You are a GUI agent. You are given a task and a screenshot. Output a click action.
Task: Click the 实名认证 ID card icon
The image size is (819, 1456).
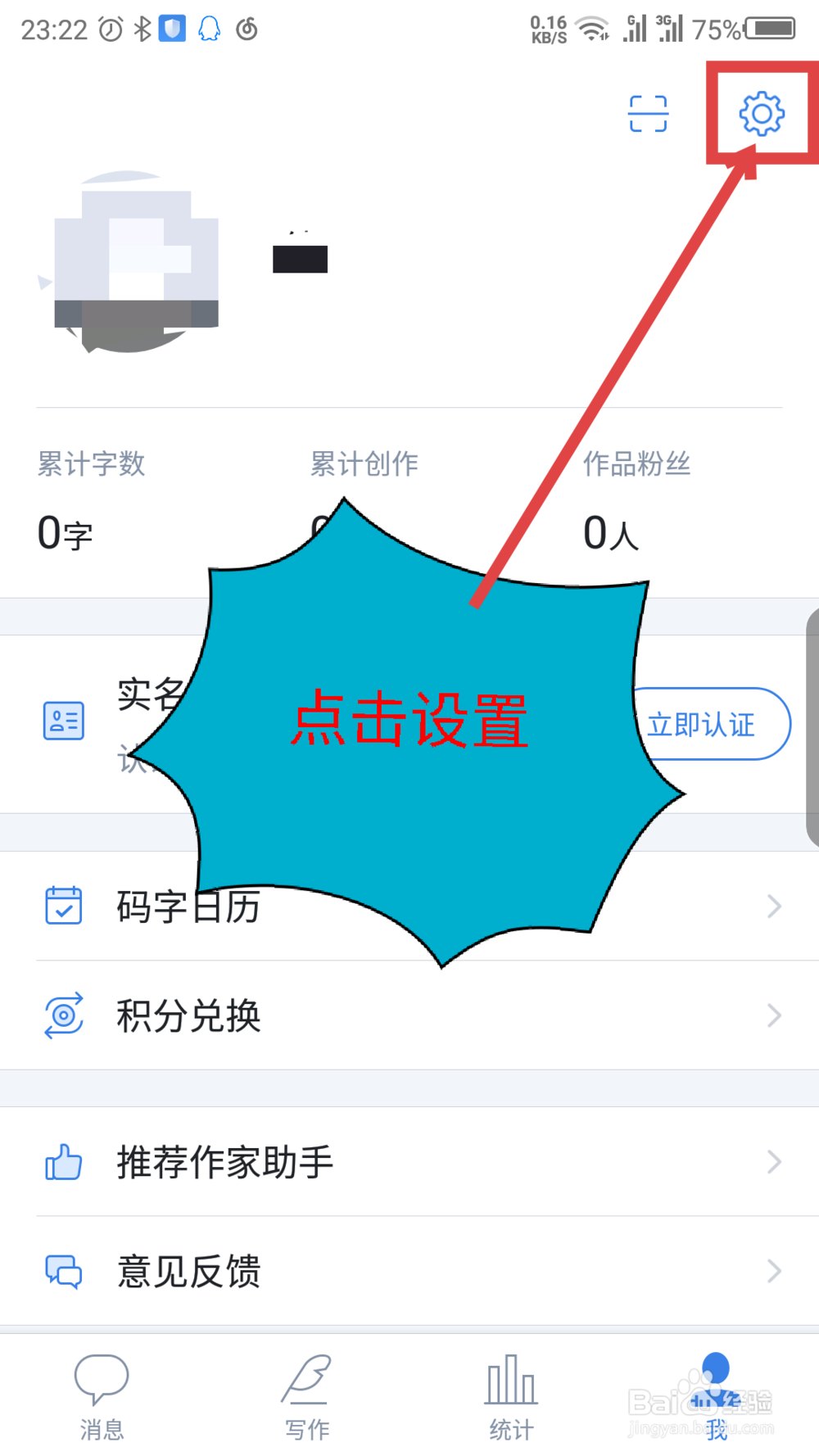[x=63, y=721]
